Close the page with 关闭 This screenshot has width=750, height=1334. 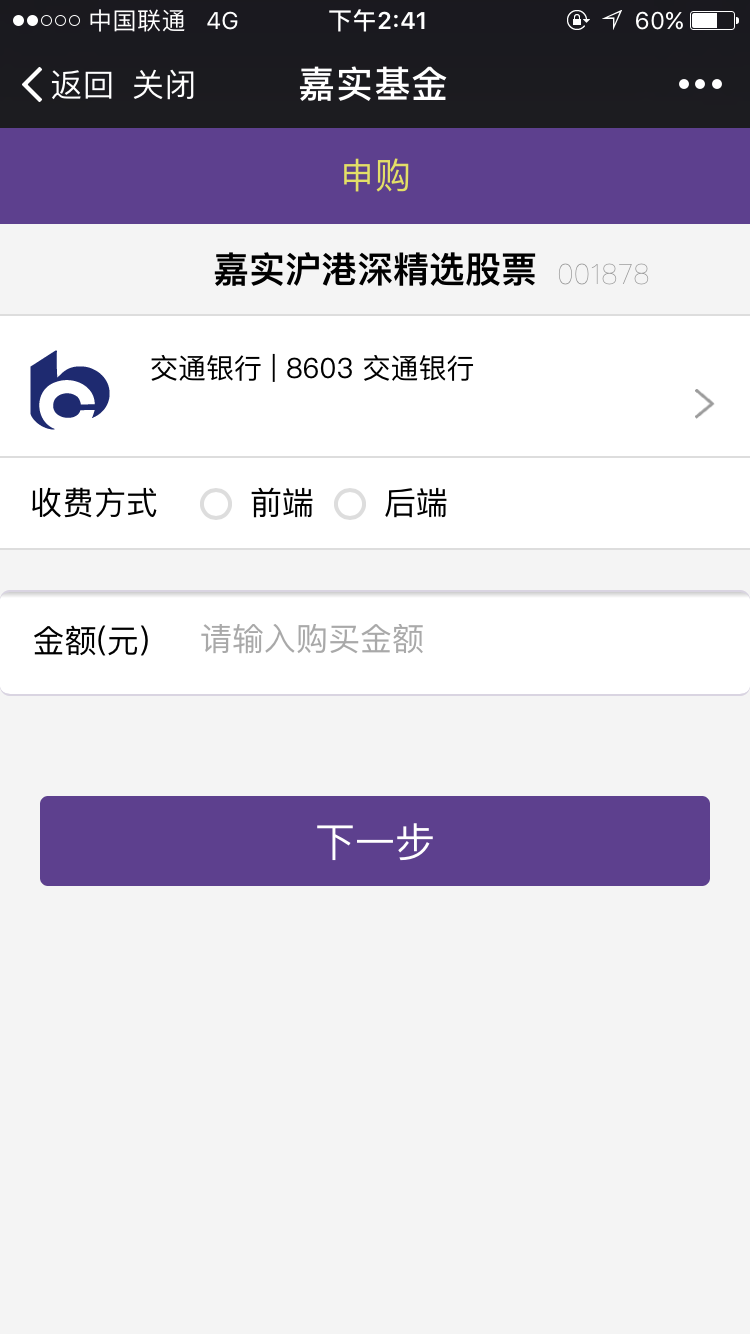(164, 85)
